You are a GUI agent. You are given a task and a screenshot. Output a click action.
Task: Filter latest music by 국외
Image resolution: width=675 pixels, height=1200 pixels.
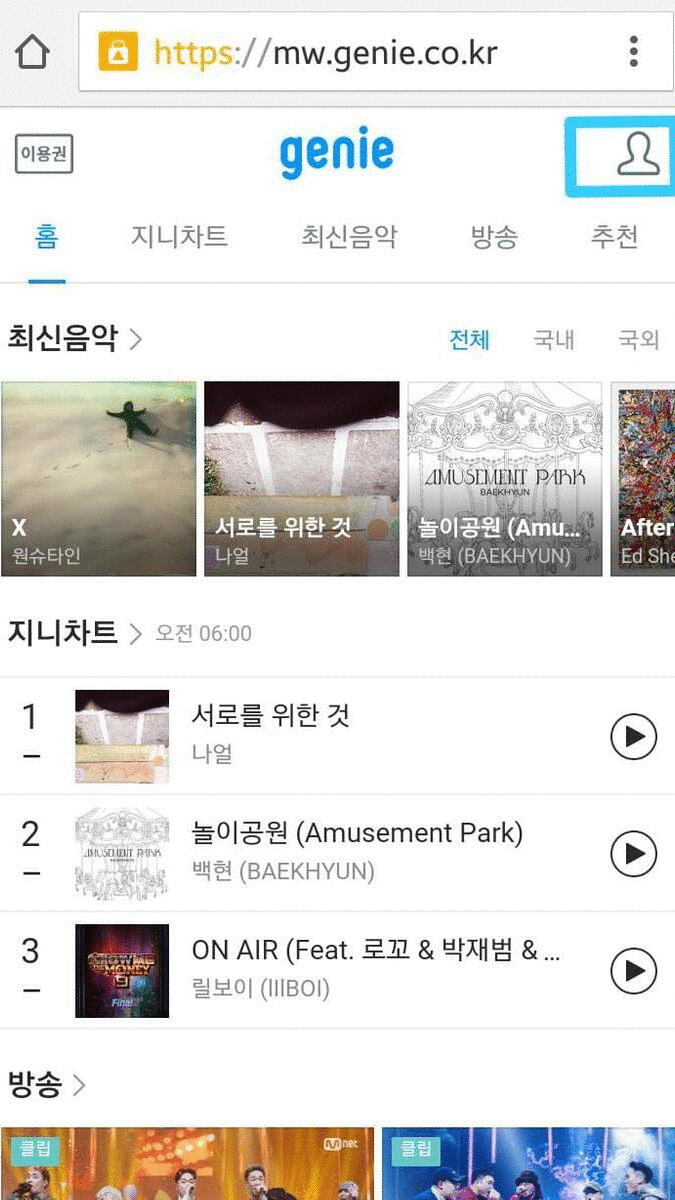(638, 340)
